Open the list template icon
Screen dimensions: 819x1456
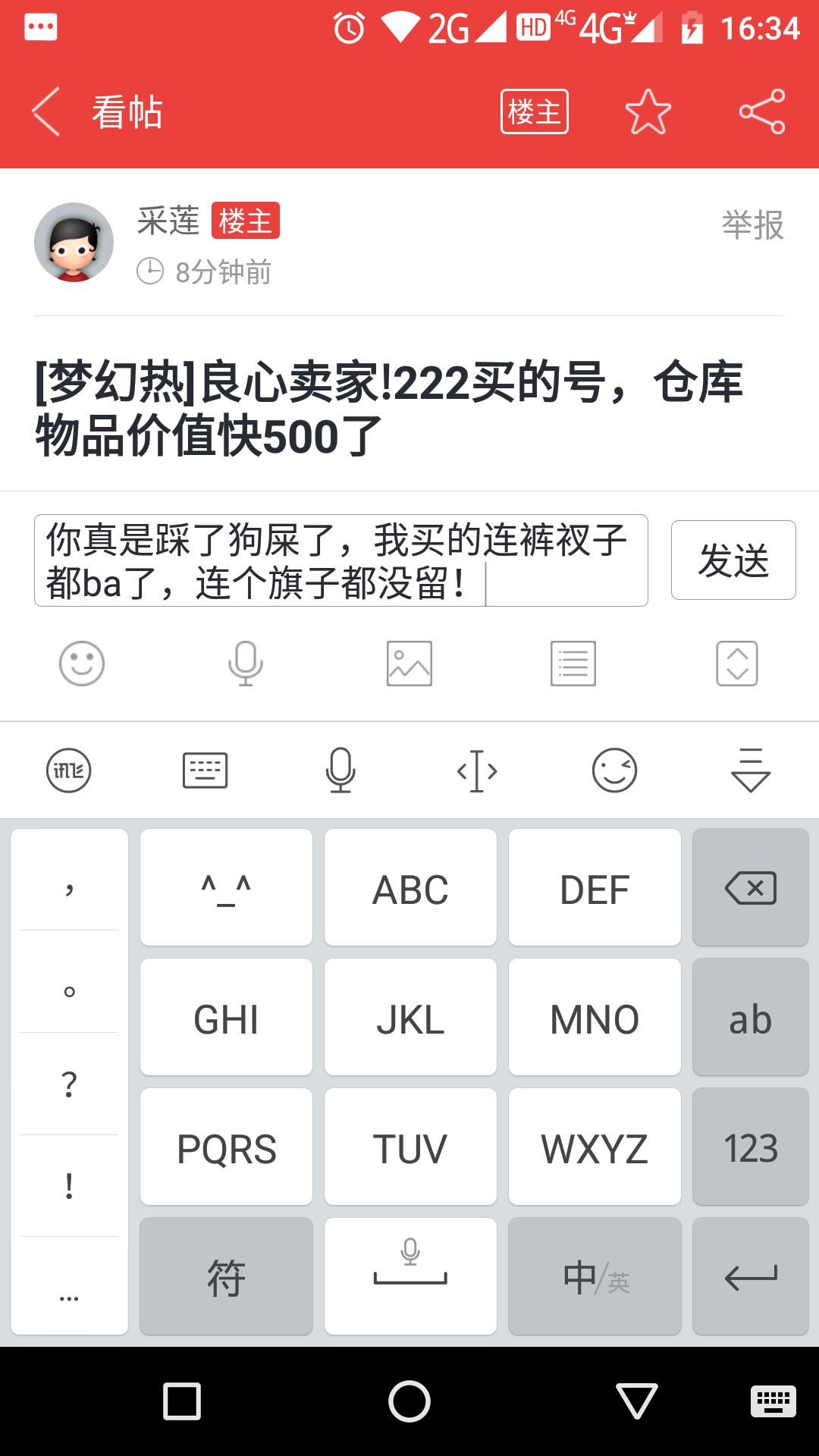pyautogui.click(x=573, y=664)
